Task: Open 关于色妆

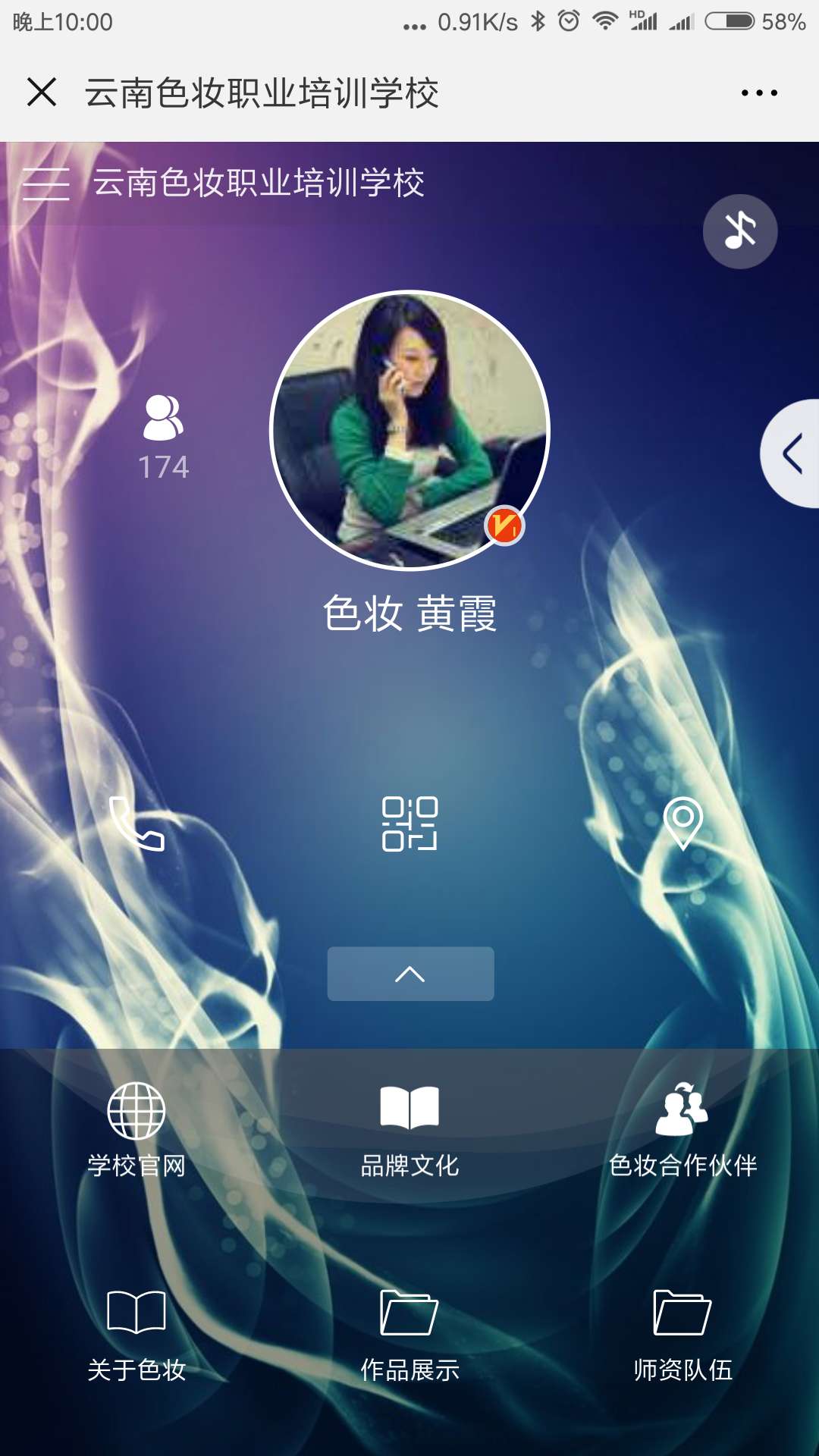Action: (x=136, y=1335)
